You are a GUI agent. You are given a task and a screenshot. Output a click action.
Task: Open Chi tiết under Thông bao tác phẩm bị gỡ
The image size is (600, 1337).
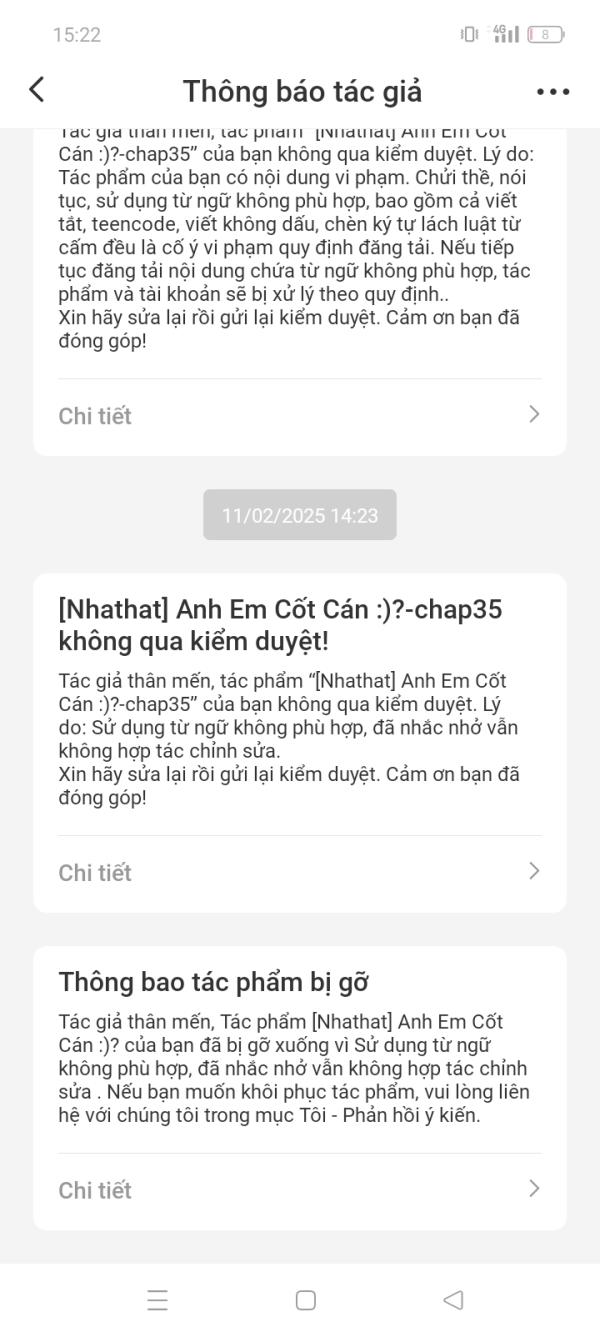pyautogui.click(x=299, y=1189)
